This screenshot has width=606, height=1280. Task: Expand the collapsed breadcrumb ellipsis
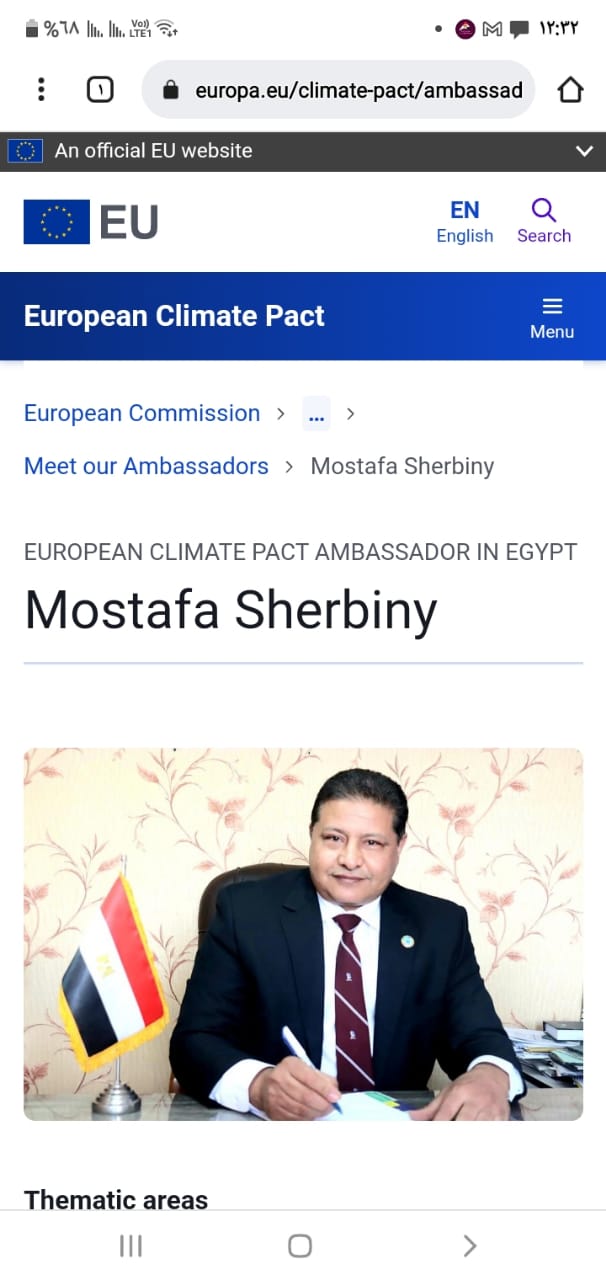(316, 413)
